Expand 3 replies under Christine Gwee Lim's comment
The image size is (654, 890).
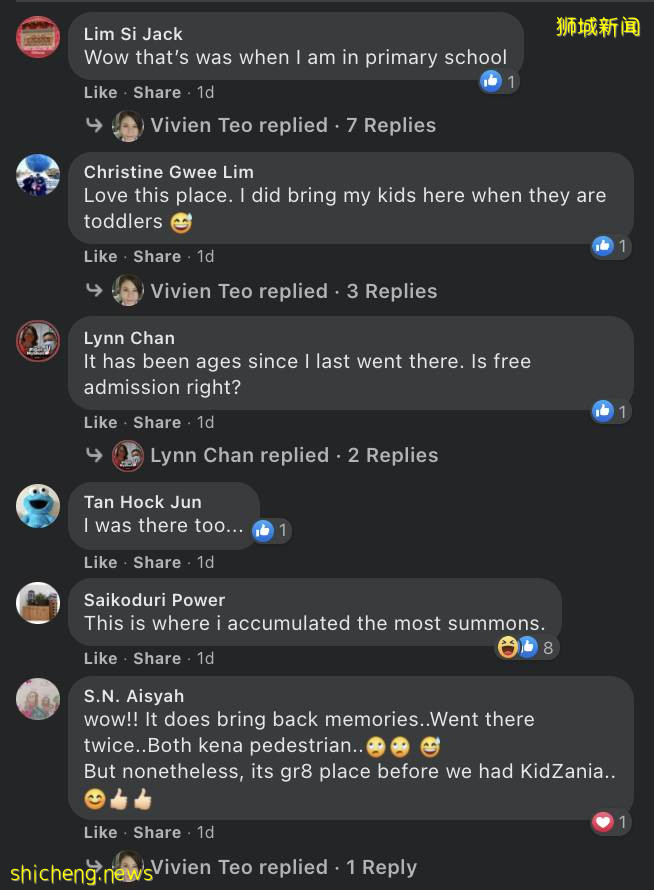tap(293, 291)
